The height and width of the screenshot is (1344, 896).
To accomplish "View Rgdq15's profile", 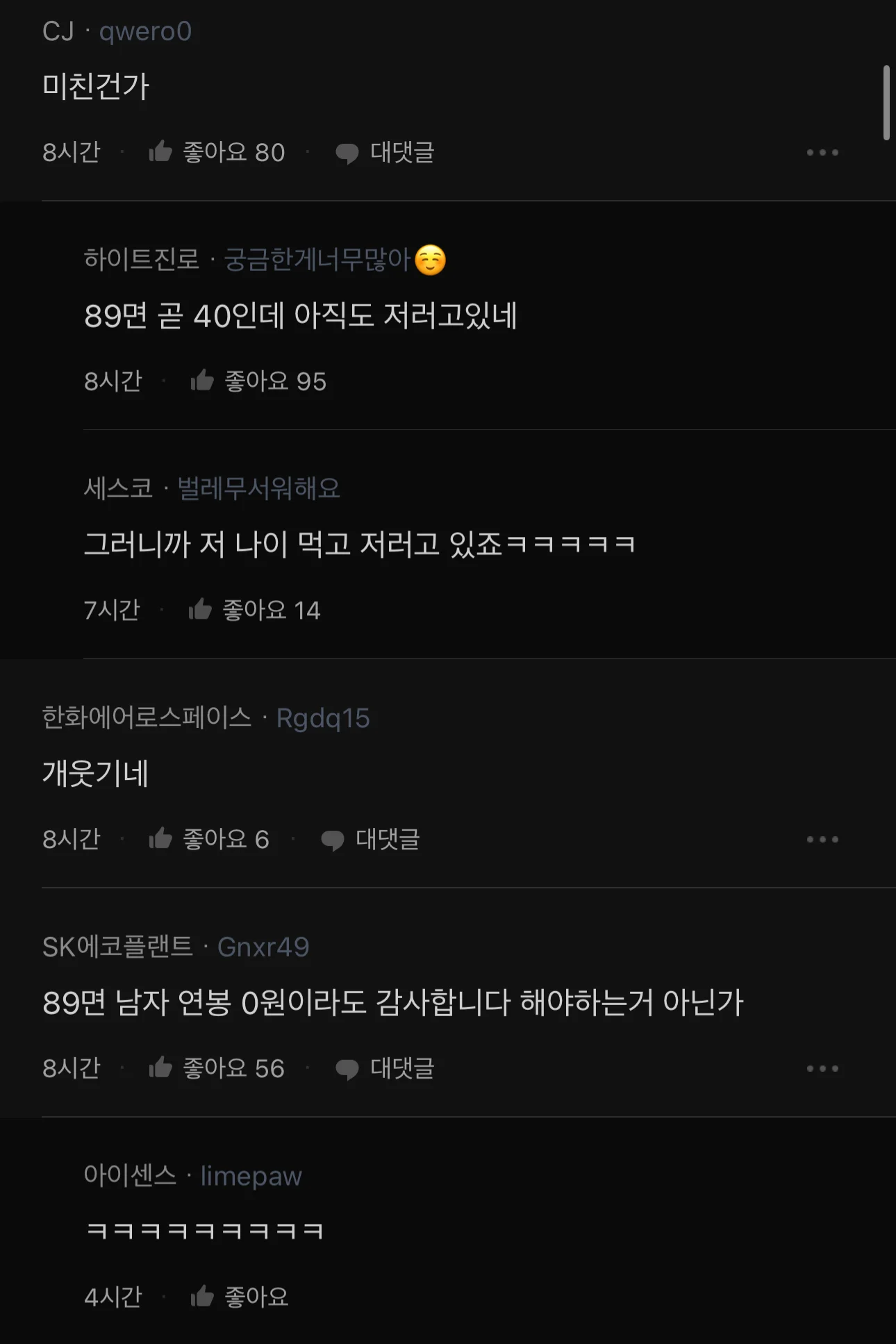I will (x=323, y=718).
